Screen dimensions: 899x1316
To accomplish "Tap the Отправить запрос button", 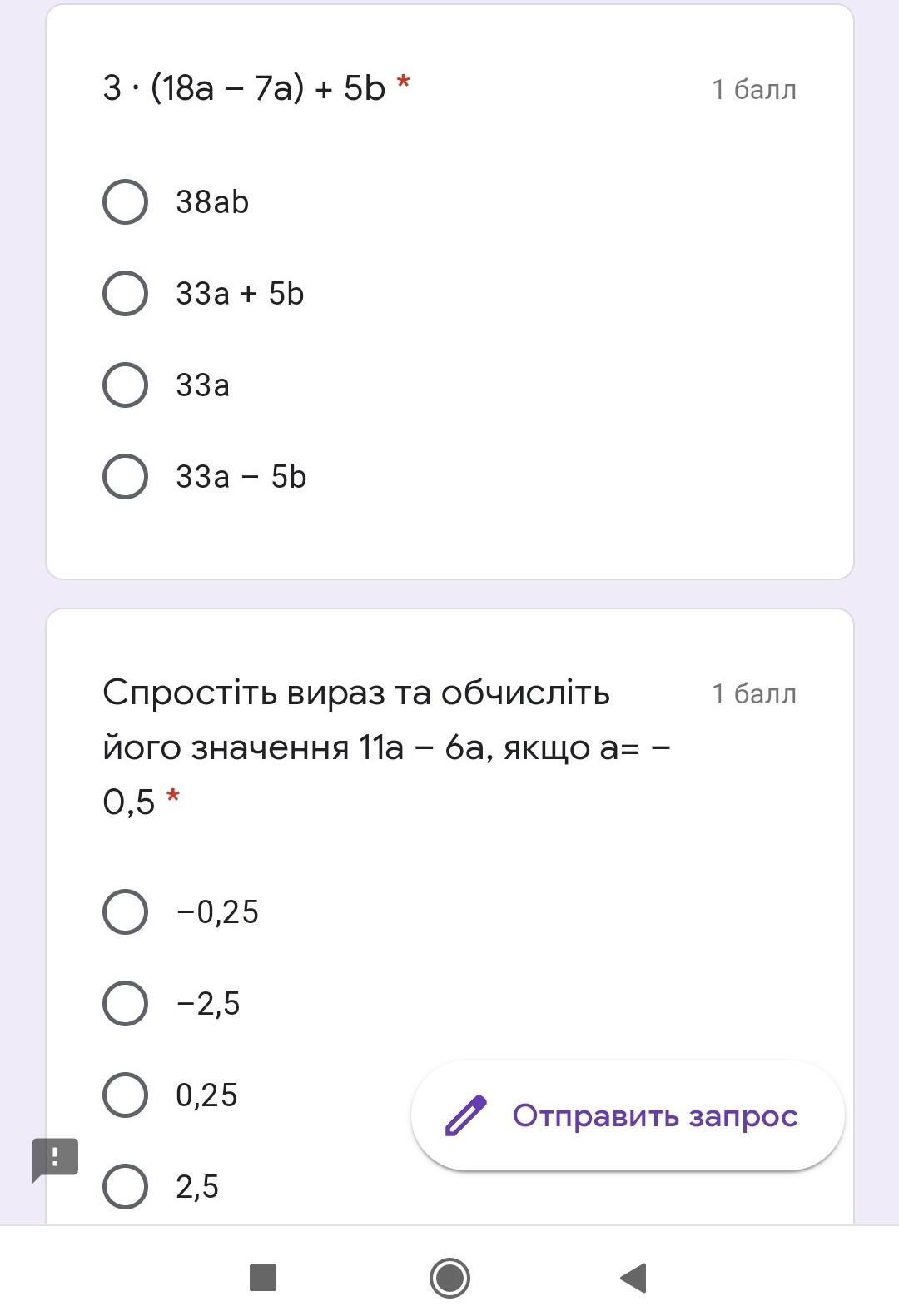I will (628, 1115).
